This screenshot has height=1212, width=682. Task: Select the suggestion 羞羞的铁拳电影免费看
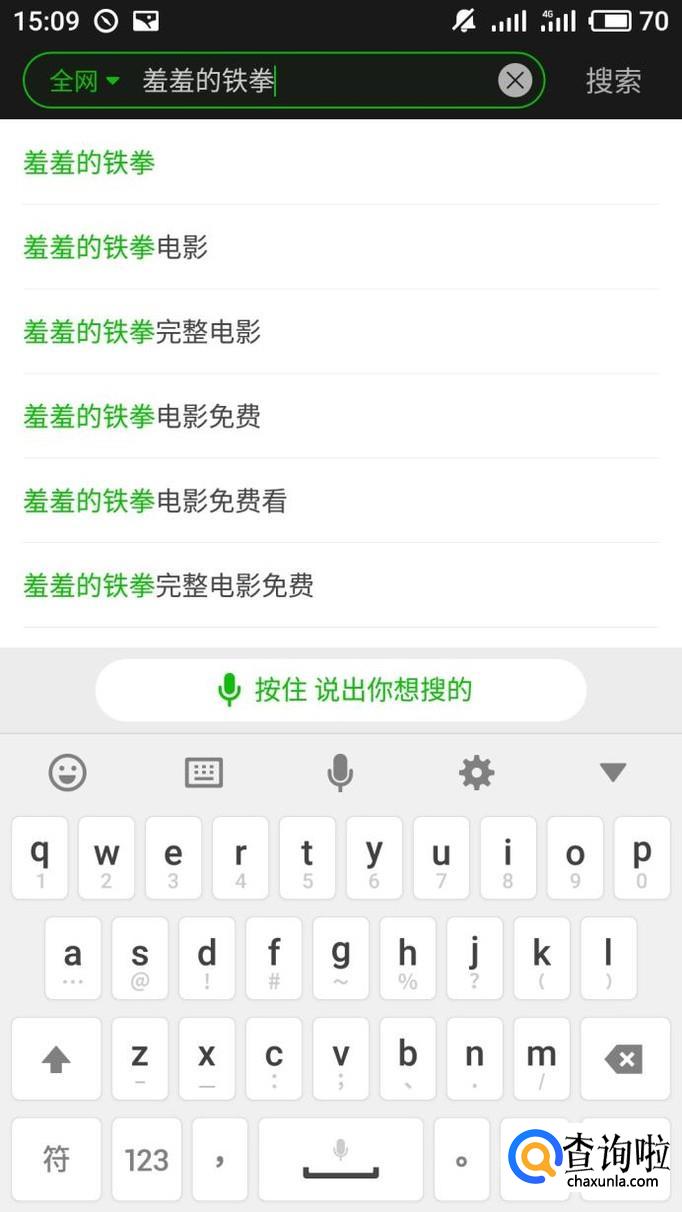(155, 500)
